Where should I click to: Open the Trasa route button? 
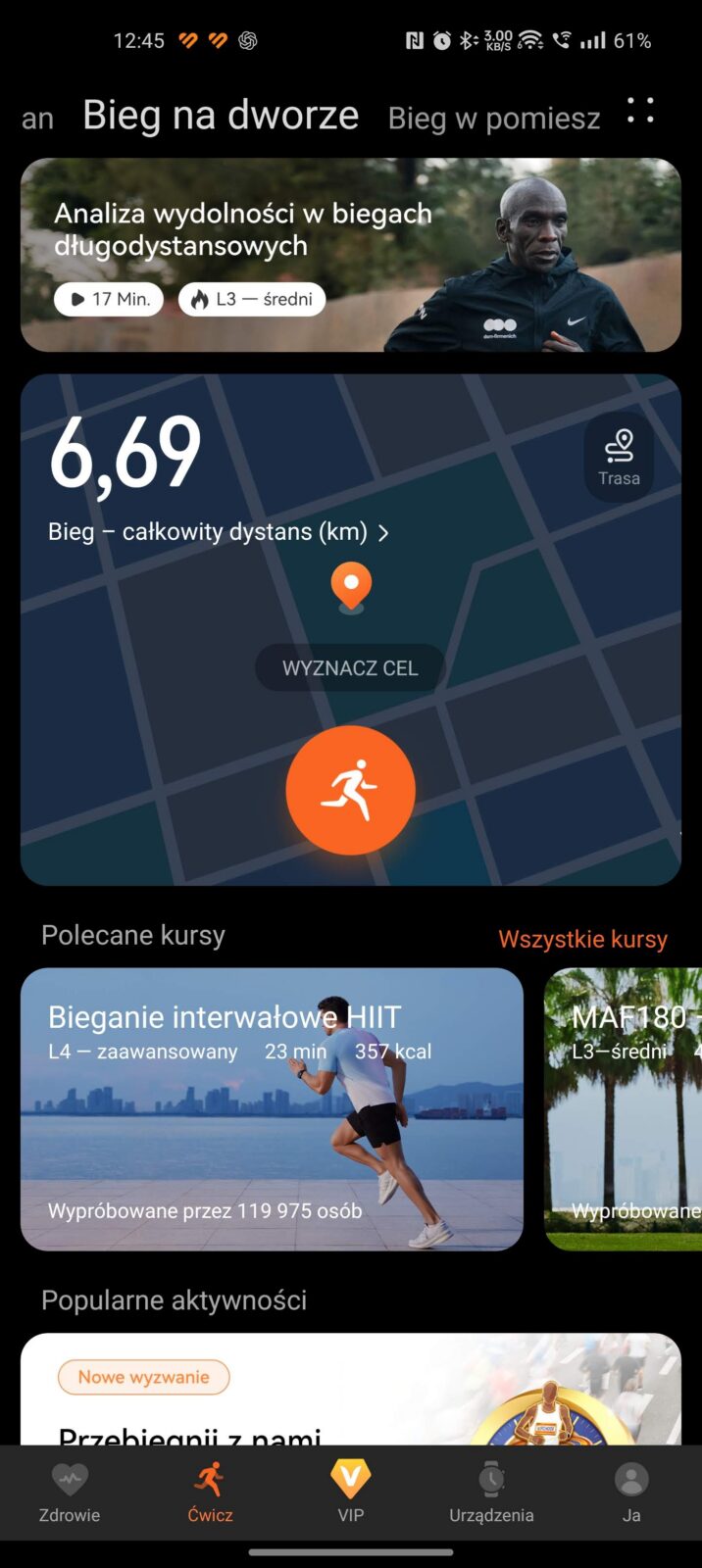tap(619, 458)
